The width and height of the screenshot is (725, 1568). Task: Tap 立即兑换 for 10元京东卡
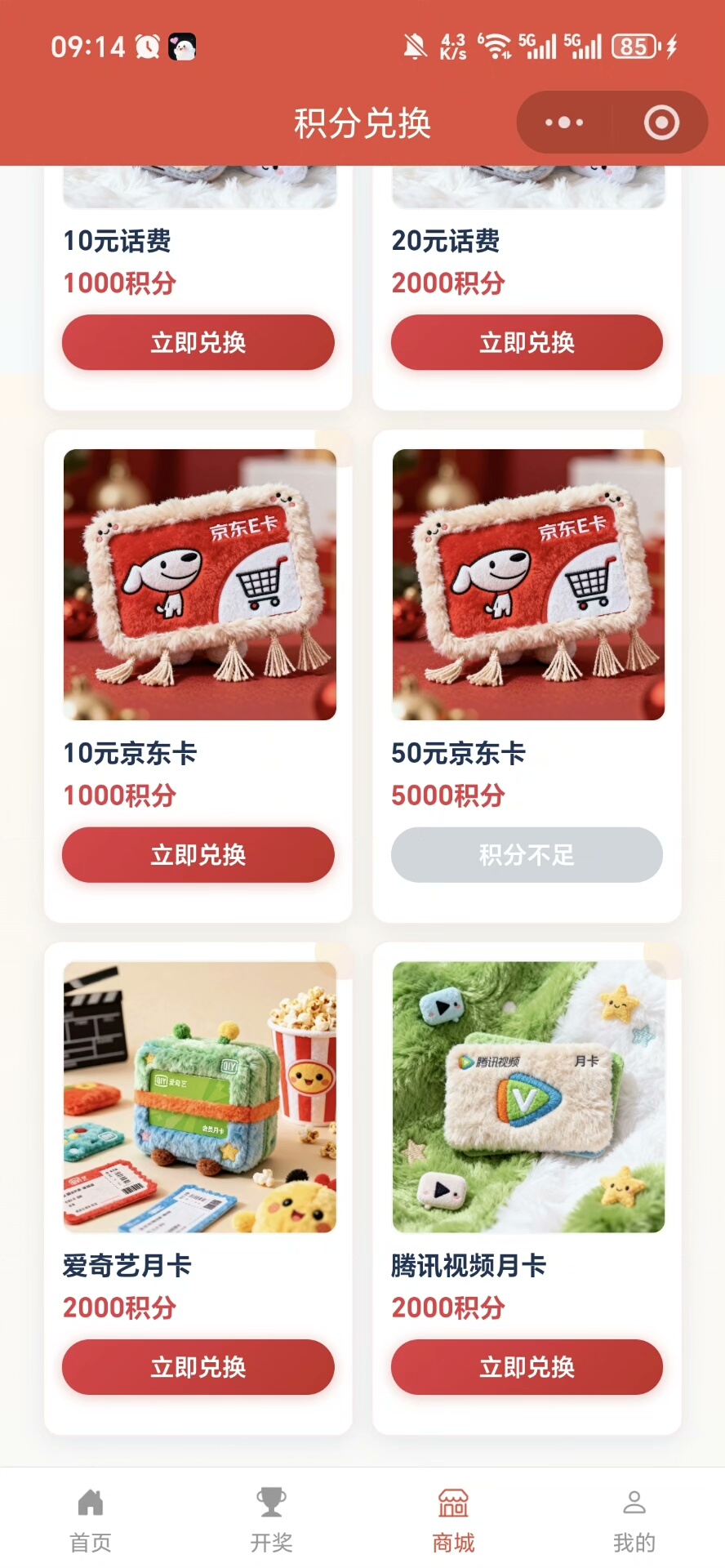click(198, 855)
